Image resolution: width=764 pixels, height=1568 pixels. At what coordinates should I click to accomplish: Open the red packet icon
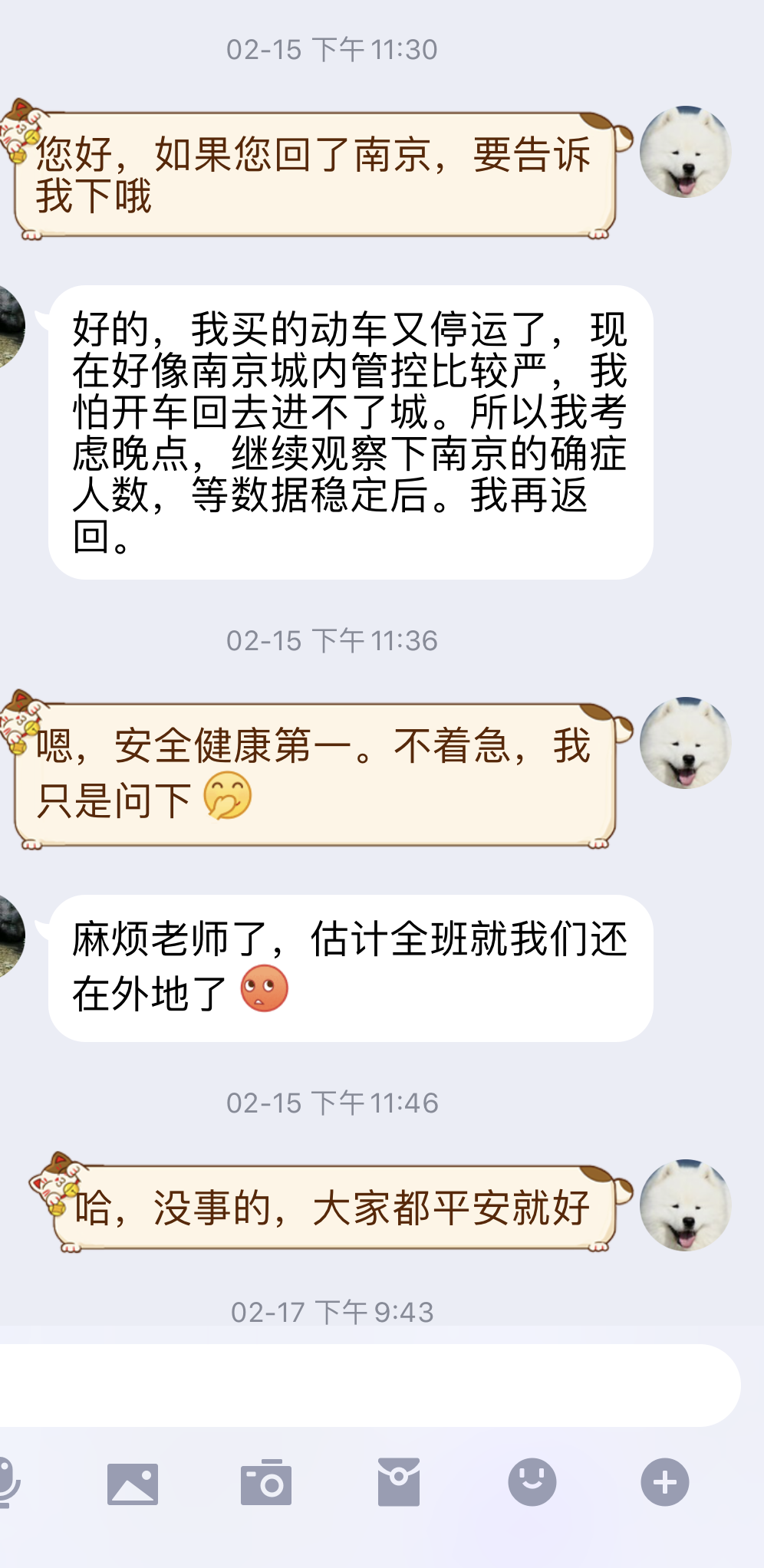(398, 1482)
